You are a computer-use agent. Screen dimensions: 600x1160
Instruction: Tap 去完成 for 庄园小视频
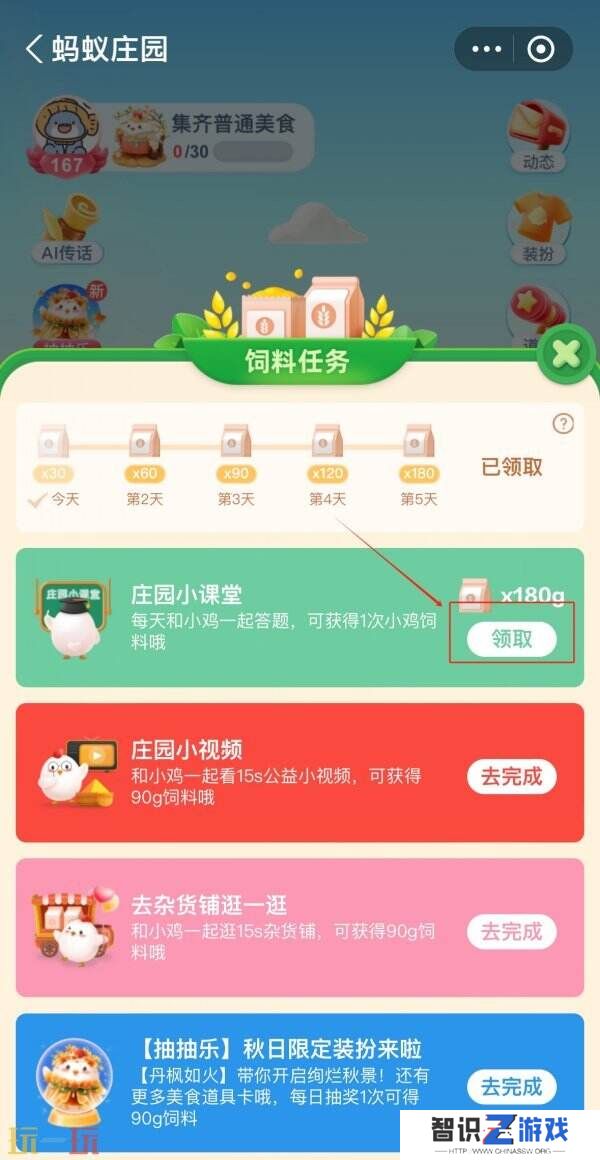(x=511, y=776)
